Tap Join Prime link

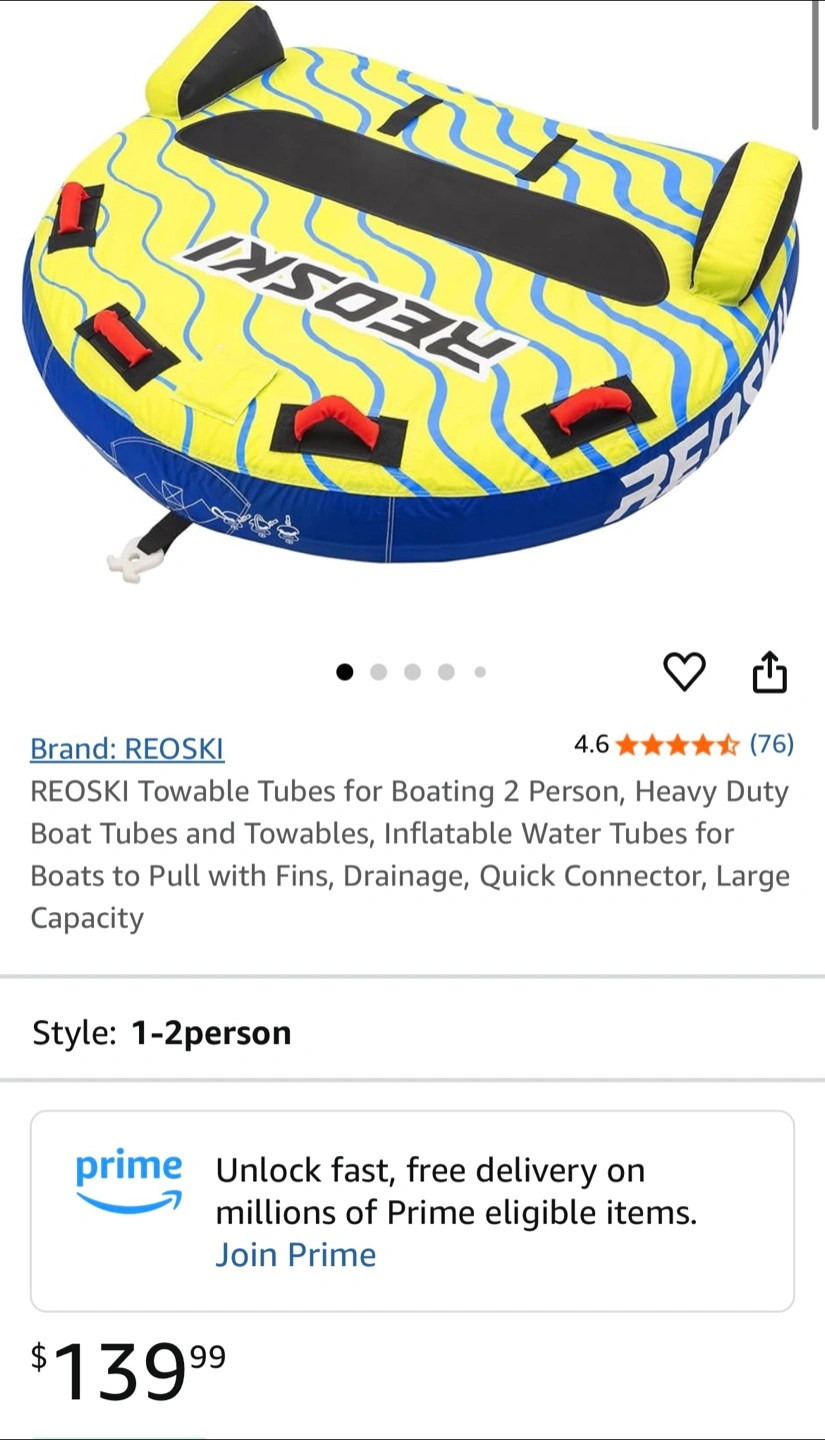click(x=296, y=1254)
